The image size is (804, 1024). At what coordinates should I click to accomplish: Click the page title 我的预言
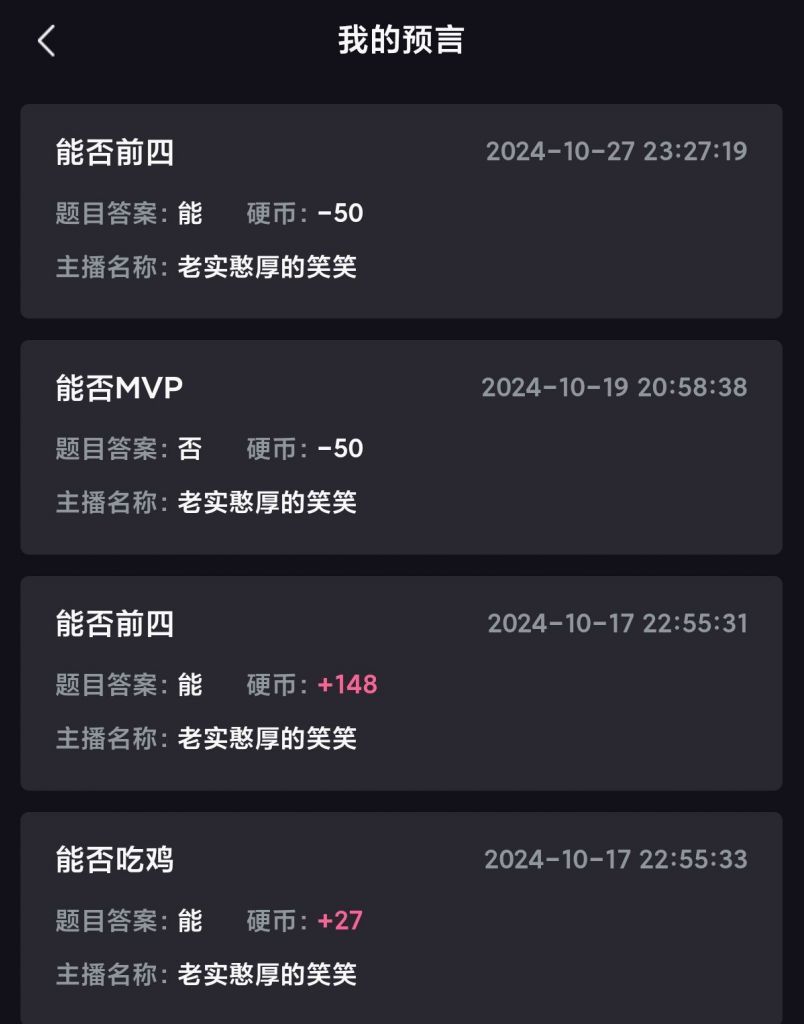pyautogui.click(x=402, y=41)
